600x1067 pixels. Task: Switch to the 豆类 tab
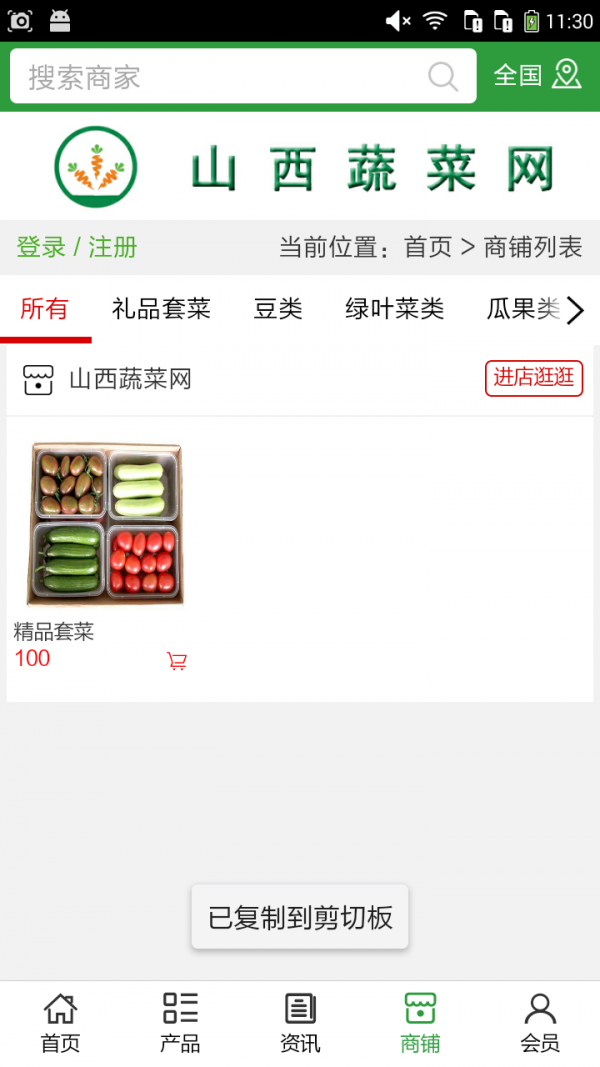[278, 309]
